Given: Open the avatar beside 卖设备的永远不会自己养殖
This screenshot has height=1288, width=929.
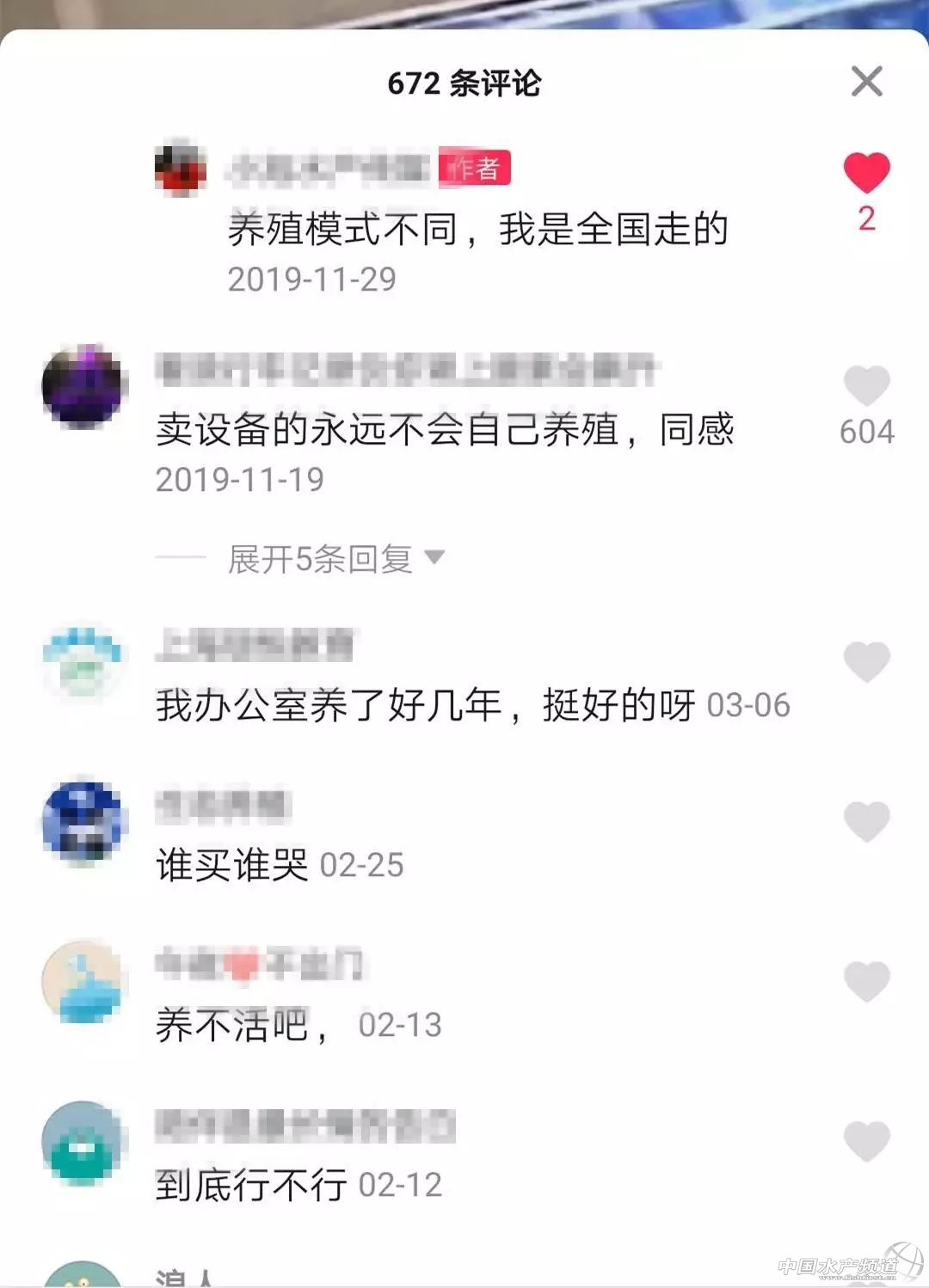Looking at the screenshot, I should pyautogui.click(x=84, y=387).
